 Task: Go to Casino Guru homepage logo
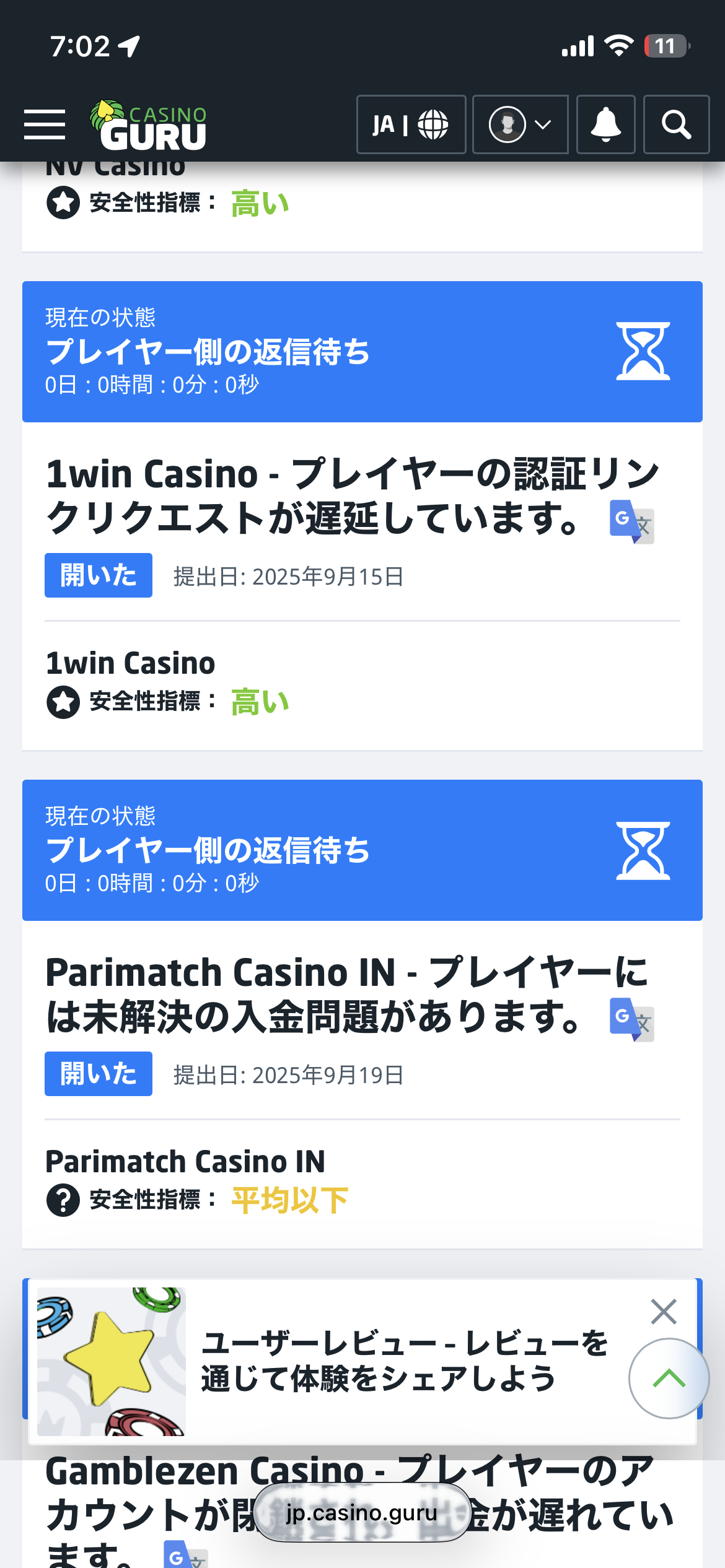(149, 125)
